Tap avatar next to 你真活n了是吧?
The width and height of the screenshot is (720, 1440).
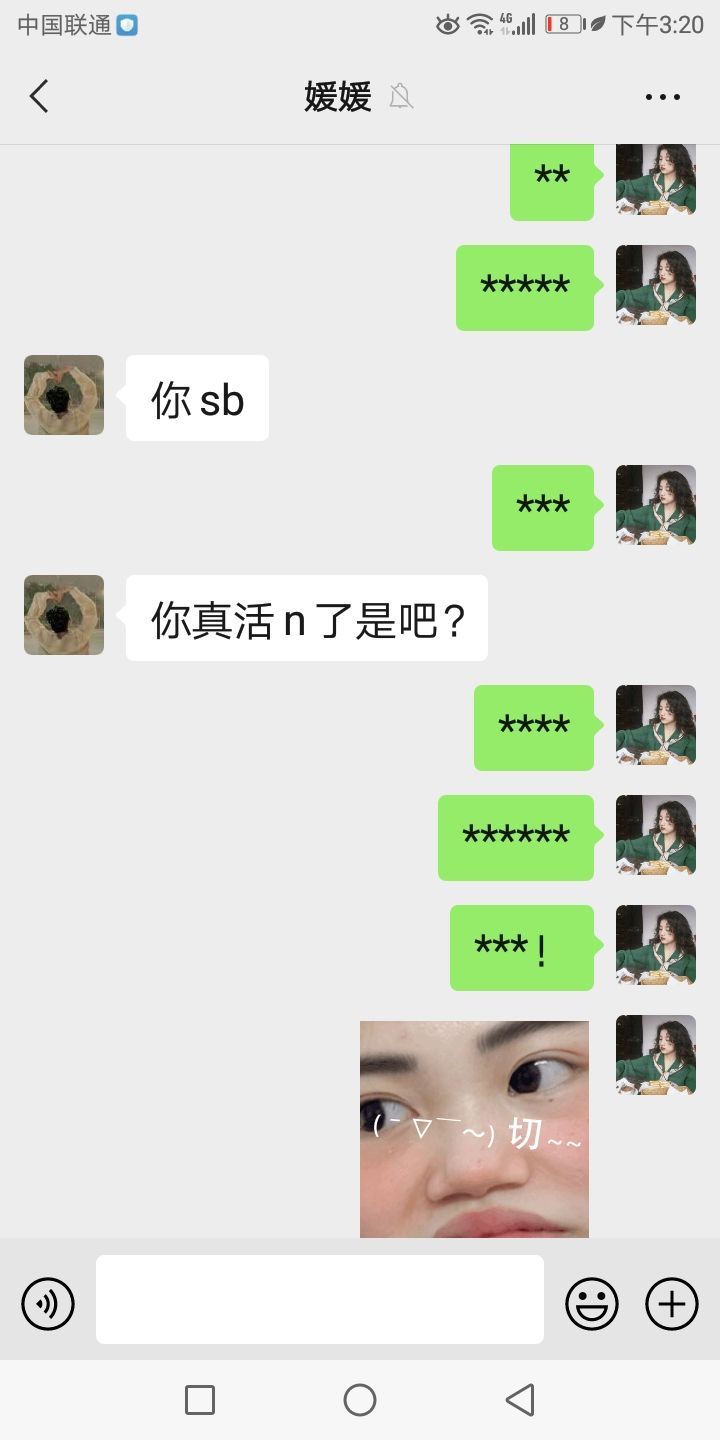click(x=64, y=615)
